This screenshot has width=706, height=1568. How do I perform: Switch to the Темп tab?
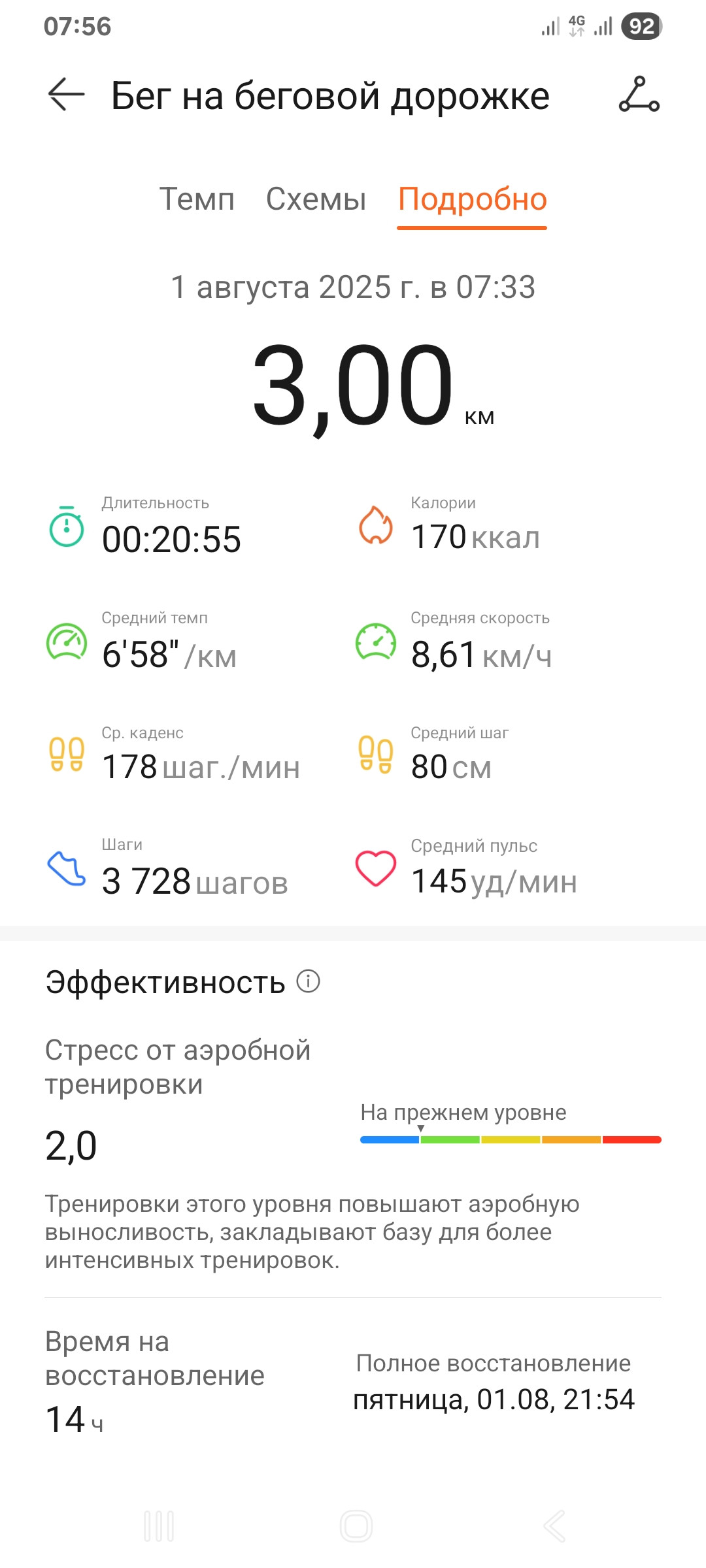tap(197, 199)
